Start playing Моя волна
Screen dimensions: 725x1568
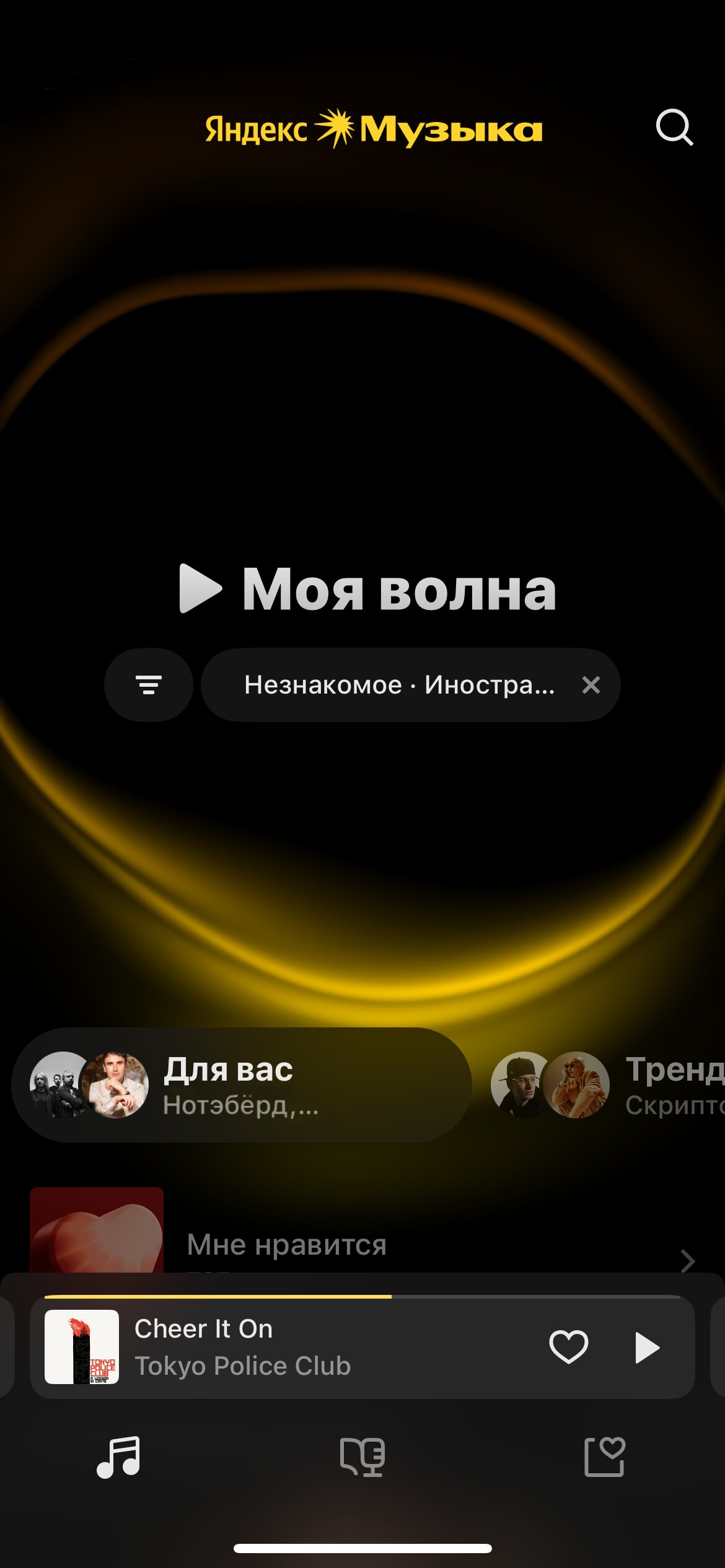[368, 589]
